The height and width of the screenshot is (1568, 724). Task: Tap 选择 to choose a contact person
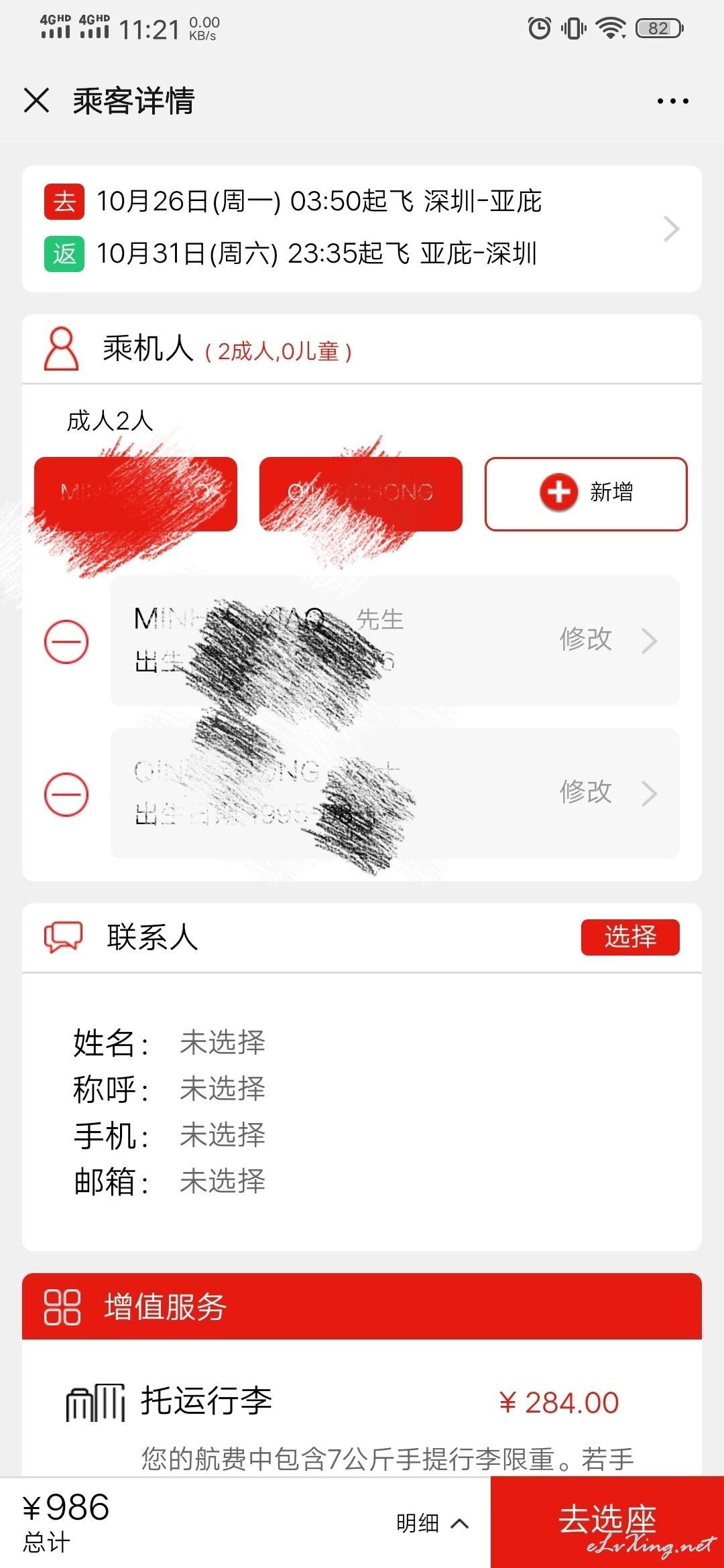(x=630, y=937)
